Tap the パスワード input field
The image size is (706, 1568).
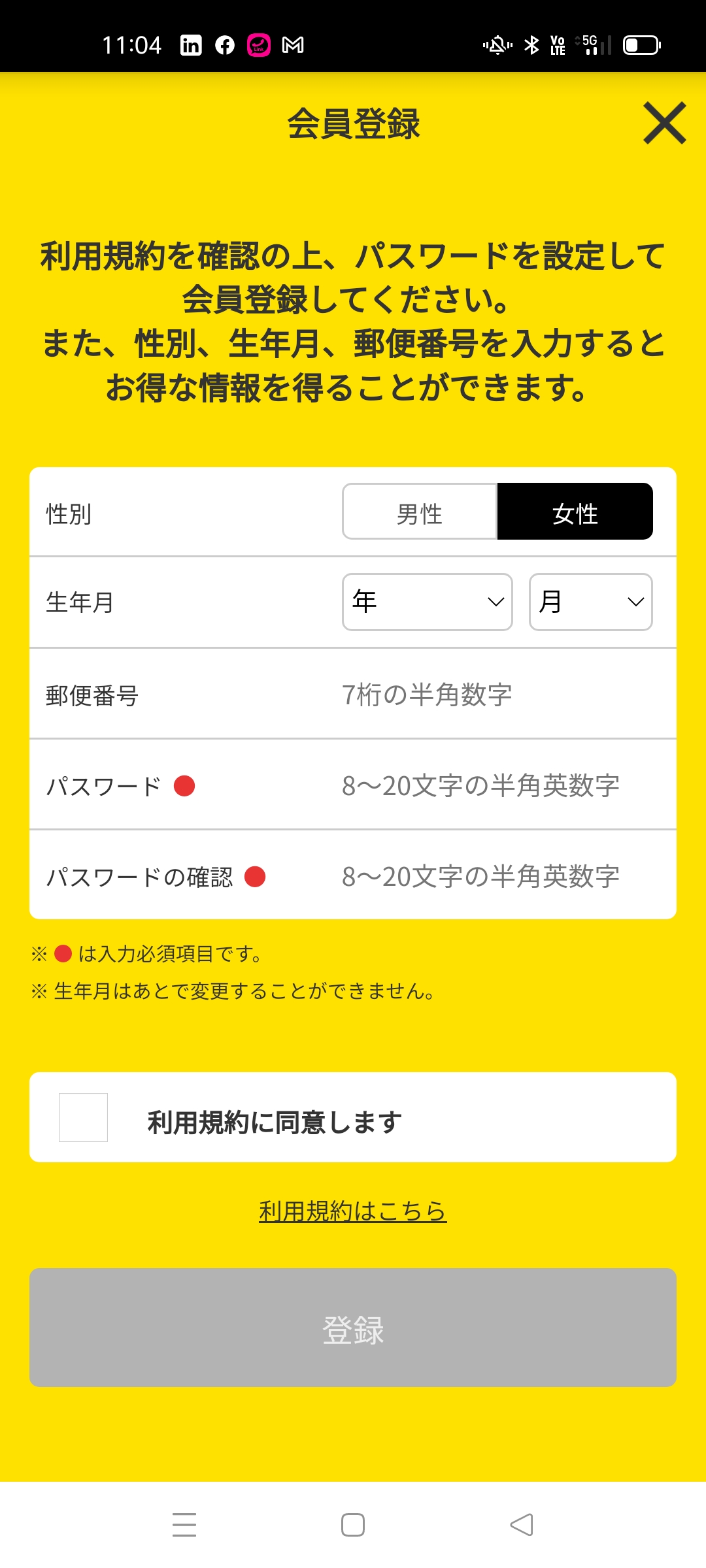pyautogui.click(x=501, y=785)
